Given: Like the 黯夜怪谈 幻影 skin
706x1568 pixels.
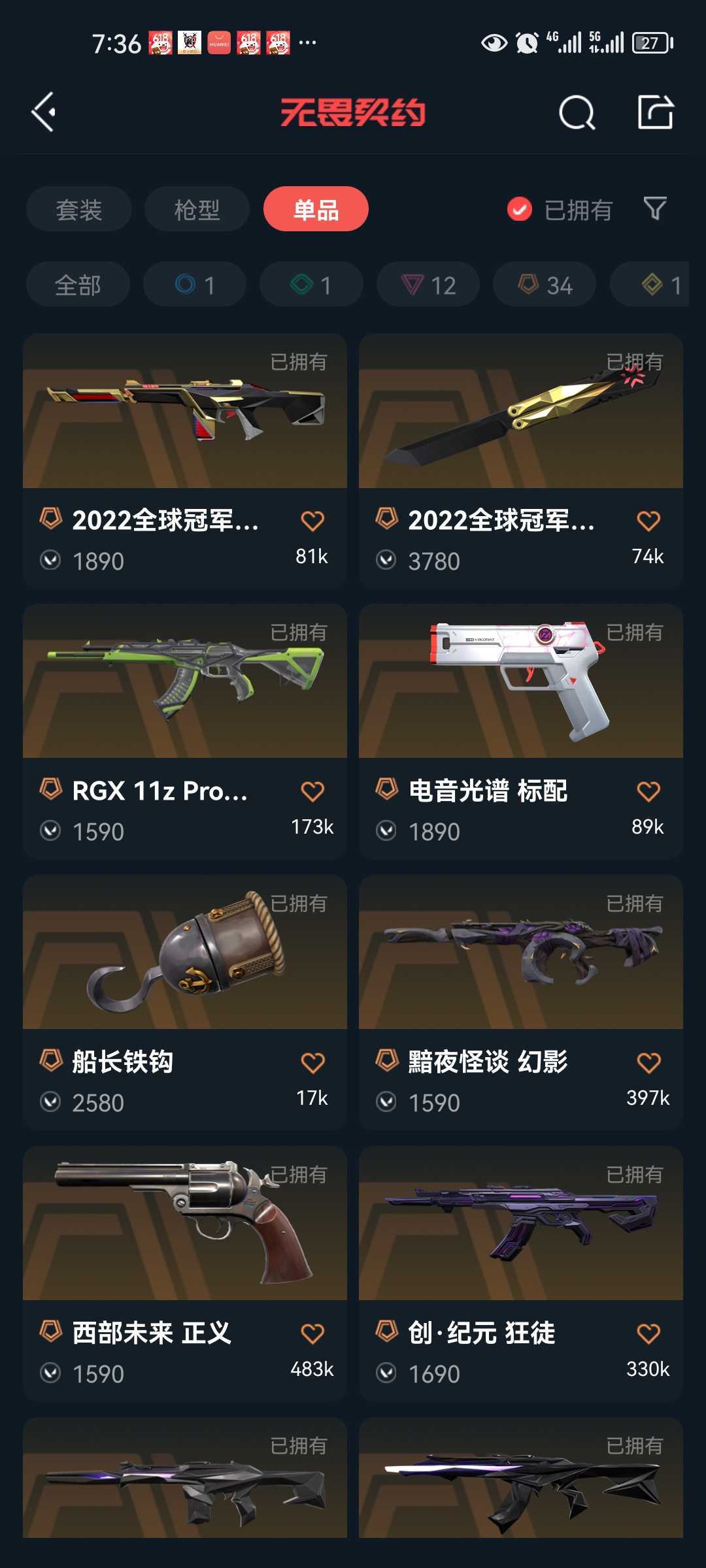Looking at the screenshot, I should (x=648, y=1063).
